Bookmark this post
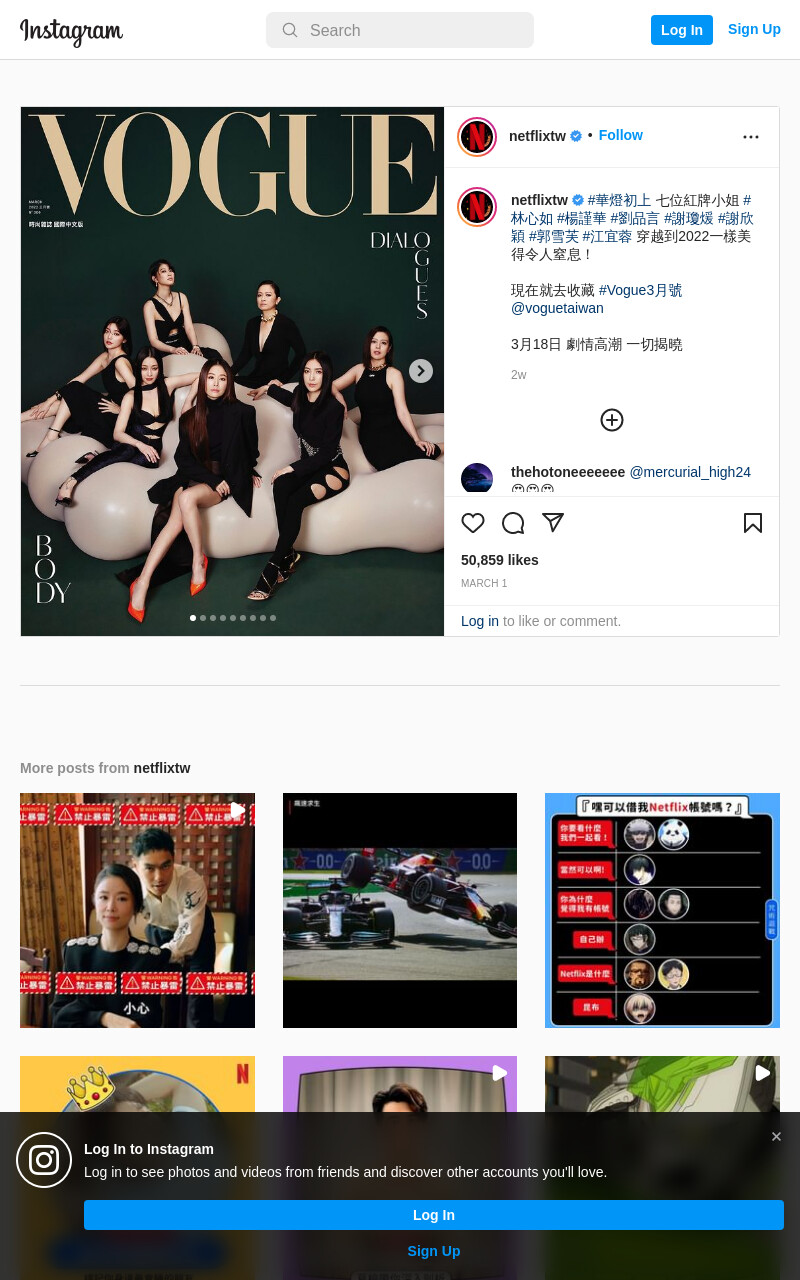The height and width of the screenshot is (1280, 800). (x=753, y=523)
